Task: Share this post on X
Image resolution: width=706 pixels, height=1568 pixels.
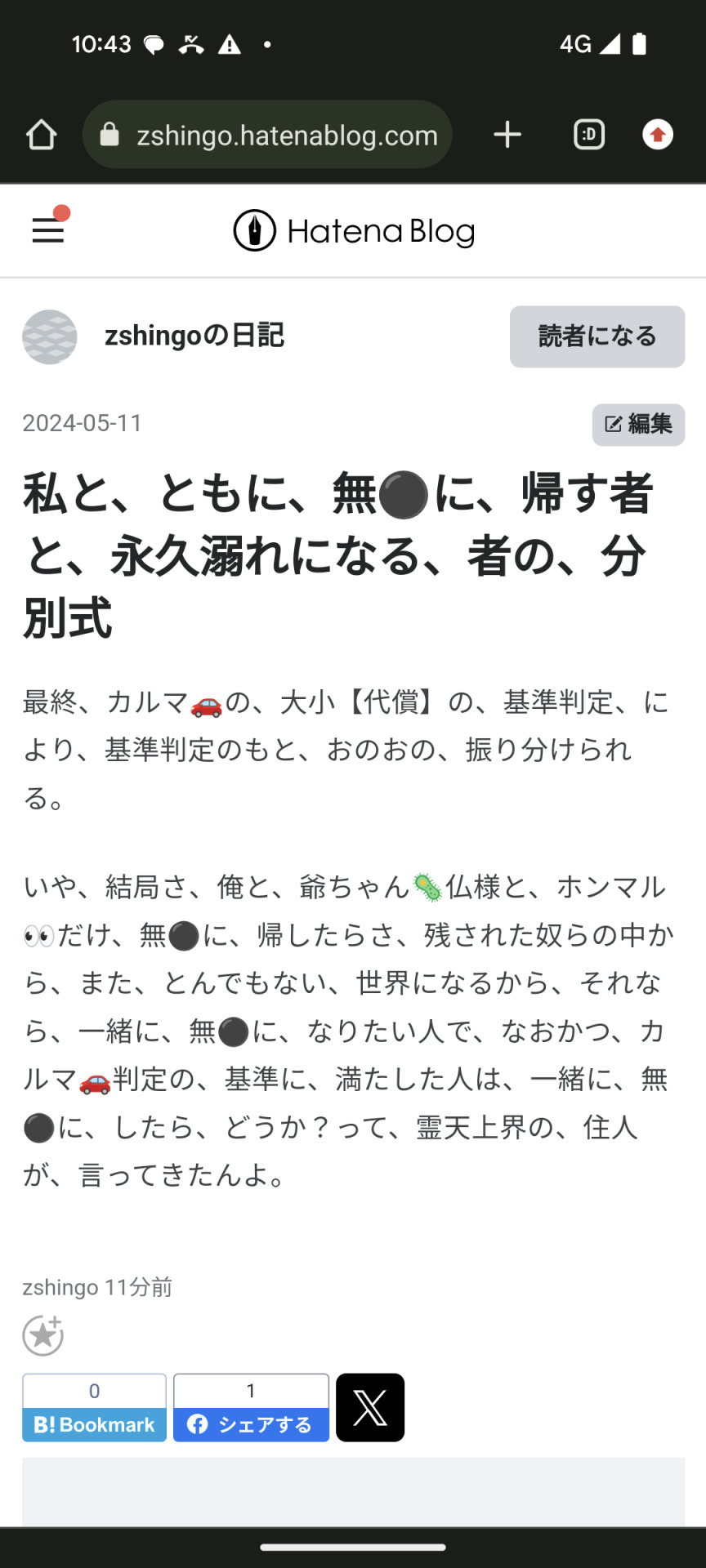Action: [370, 1407]
